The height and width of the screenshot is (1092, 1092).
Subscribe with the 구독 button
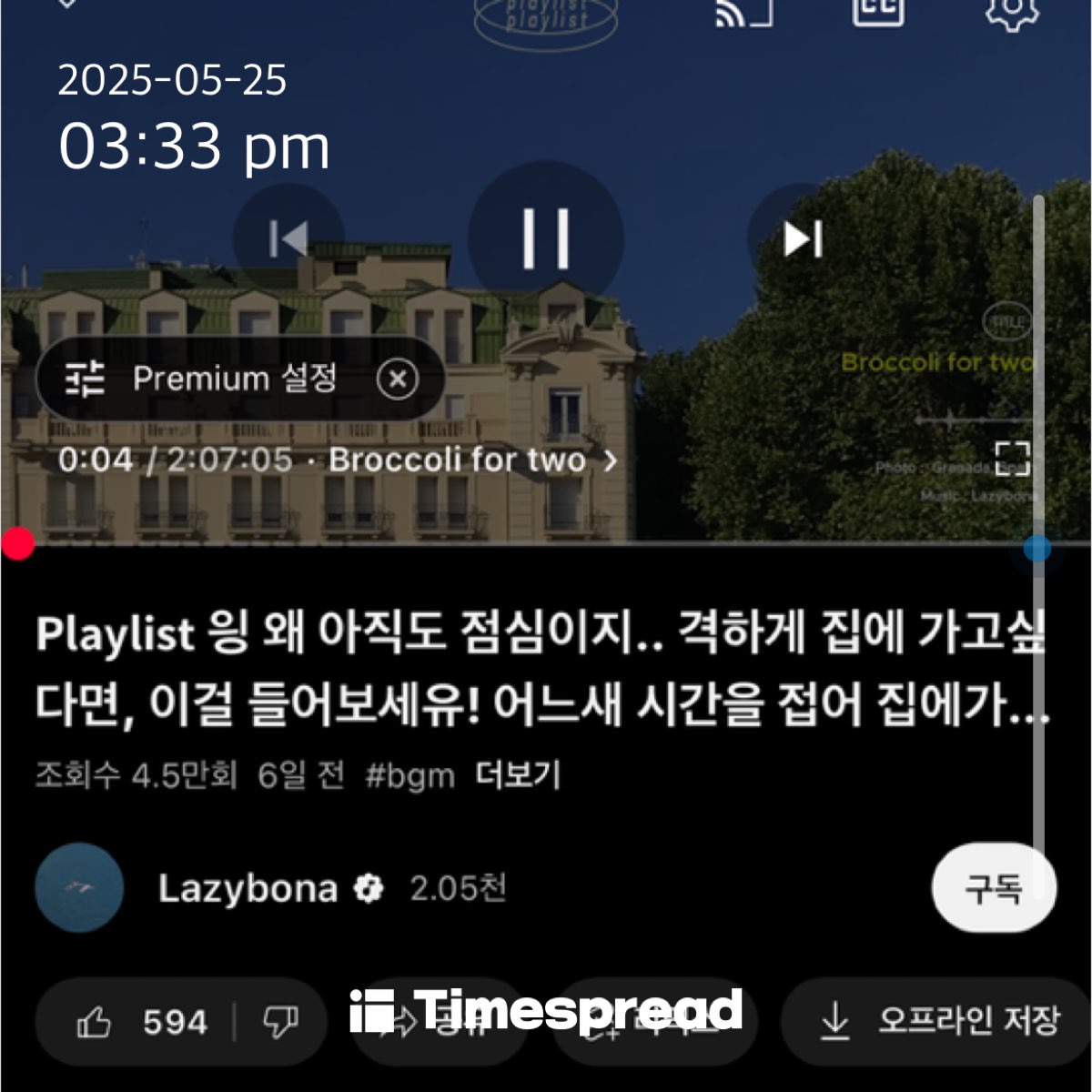tap(993, 887)
